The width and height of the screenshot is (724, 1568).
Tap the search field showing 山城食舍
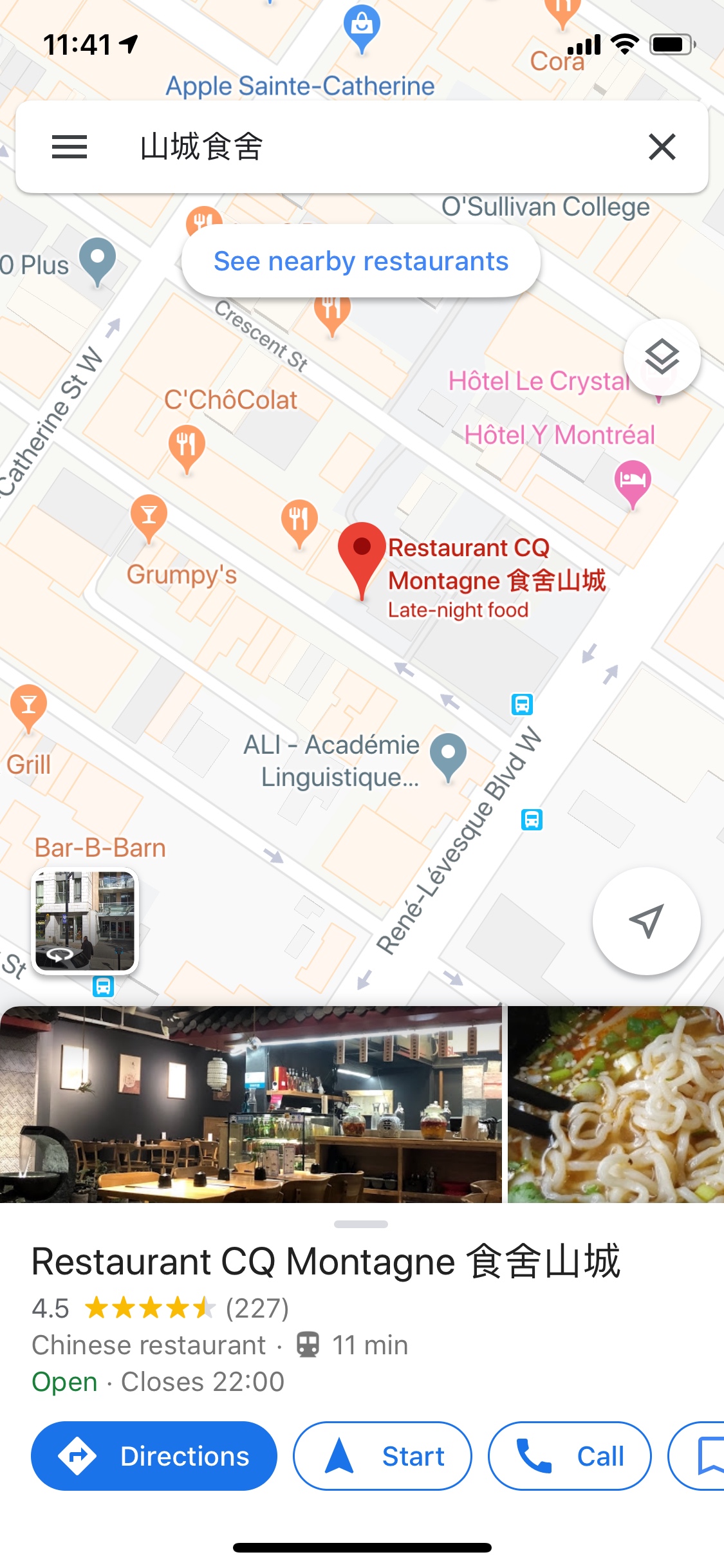pos(360,147)
